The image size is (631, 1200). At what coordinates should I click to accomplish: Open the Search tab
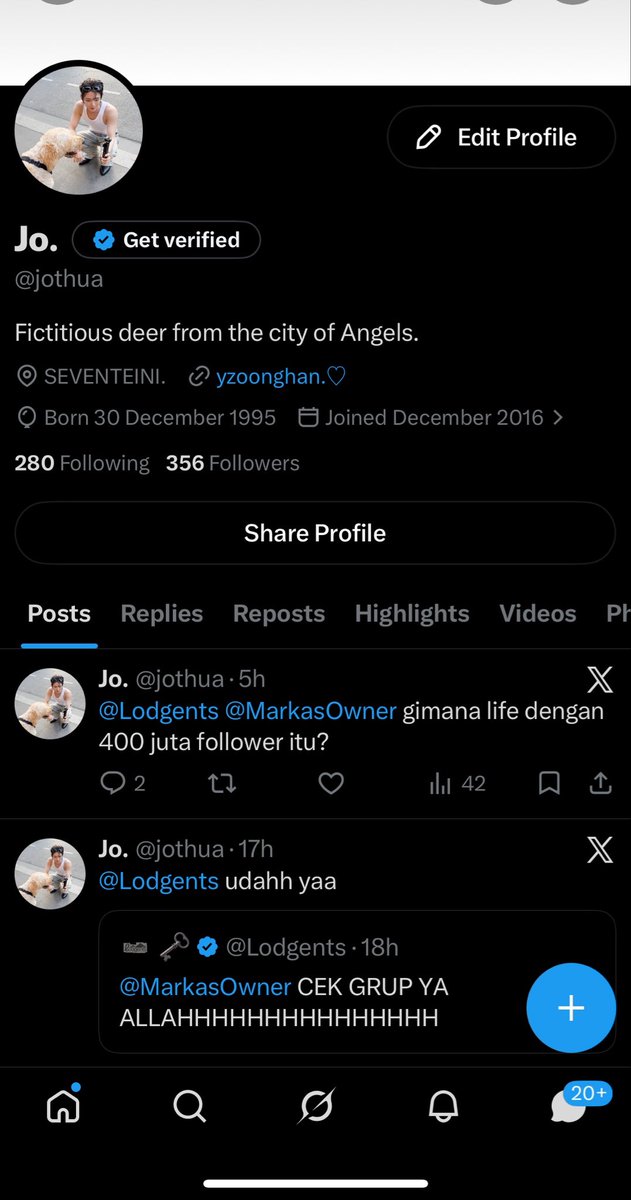(x=189, y=1106)
